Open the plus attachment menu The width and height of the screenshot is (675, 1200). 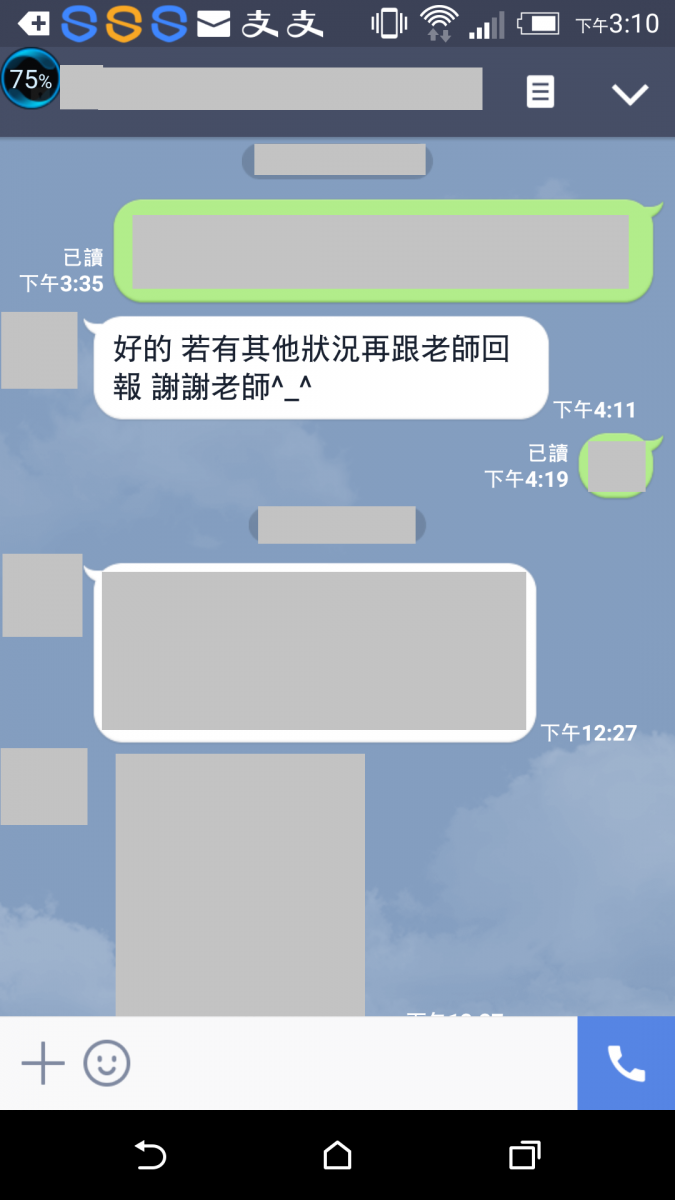43,1063
